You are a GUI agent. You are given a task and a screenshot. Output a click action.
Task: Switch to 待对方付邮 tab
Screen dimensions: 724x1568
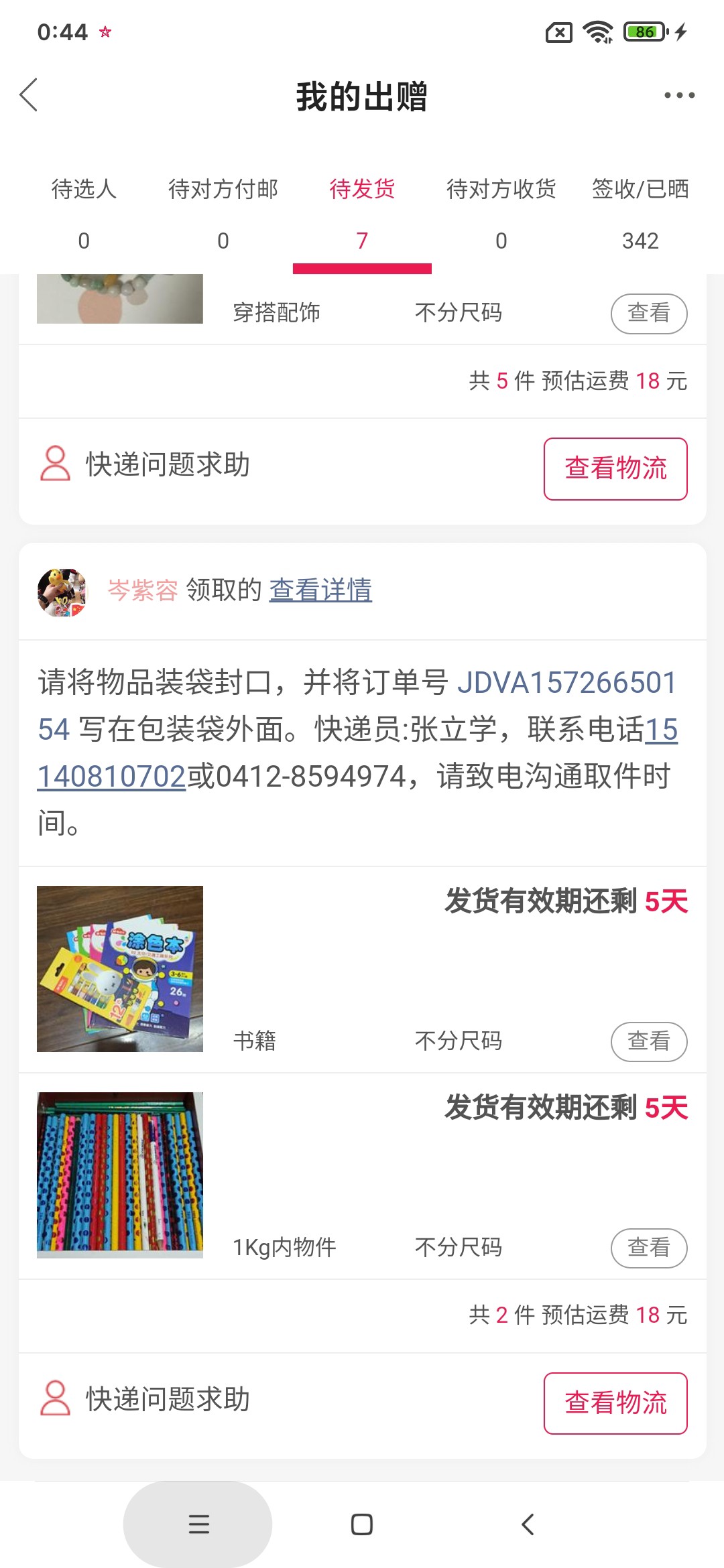pos(223,212)
